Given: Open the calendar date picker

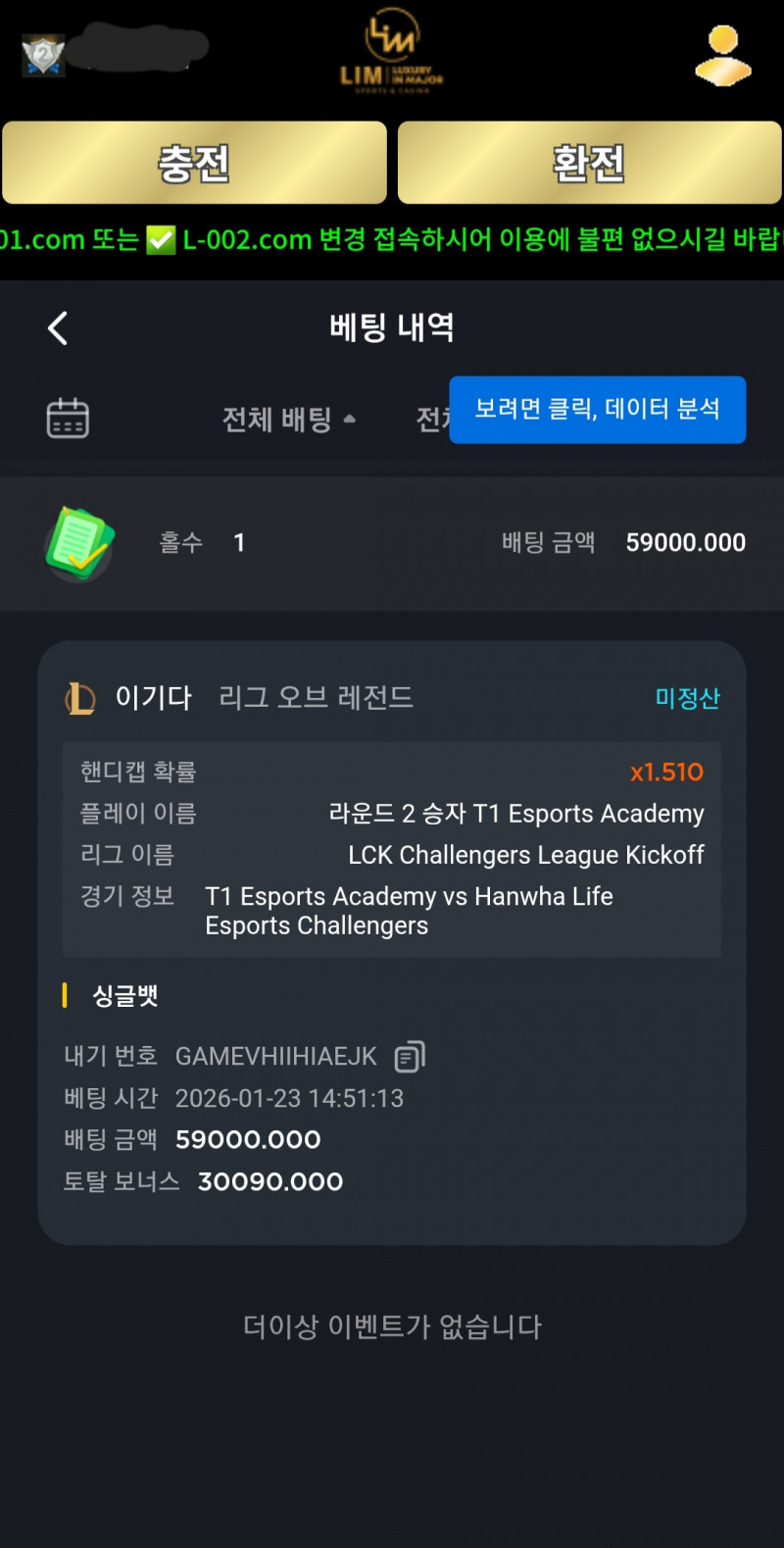Looking at the screenshot, I should [68, 419].
